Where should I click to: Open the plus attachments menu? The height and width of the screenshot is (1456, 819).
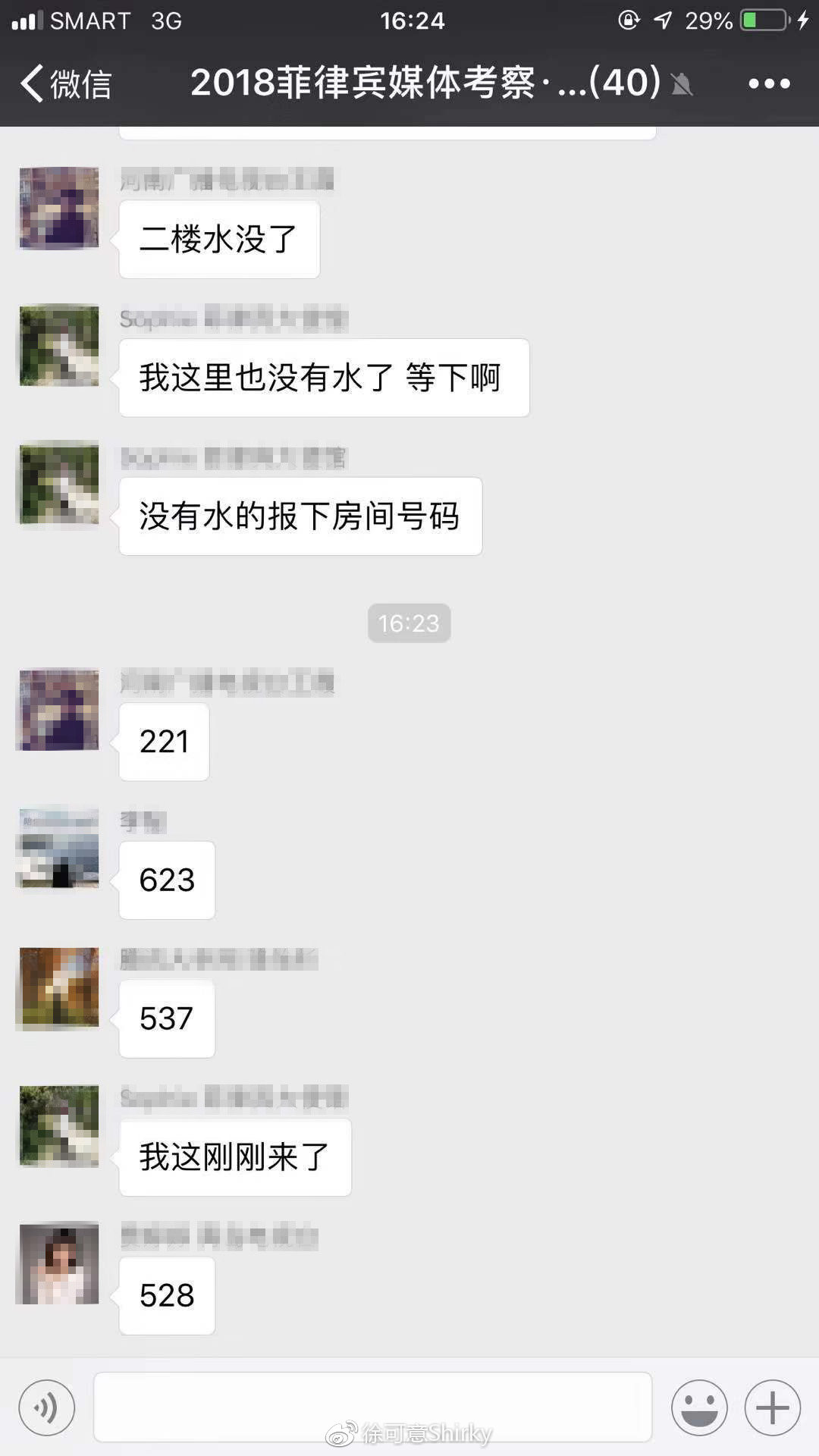pos(772,1408)
